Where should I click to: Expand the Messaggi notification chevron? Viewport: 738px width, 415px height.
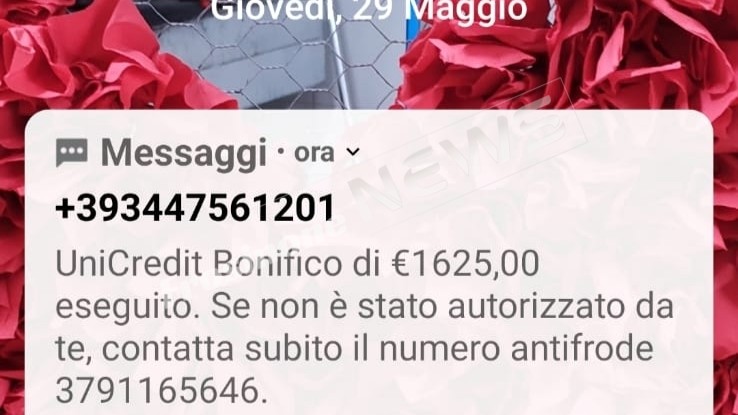pyautogui.click(x=351, y=153)
